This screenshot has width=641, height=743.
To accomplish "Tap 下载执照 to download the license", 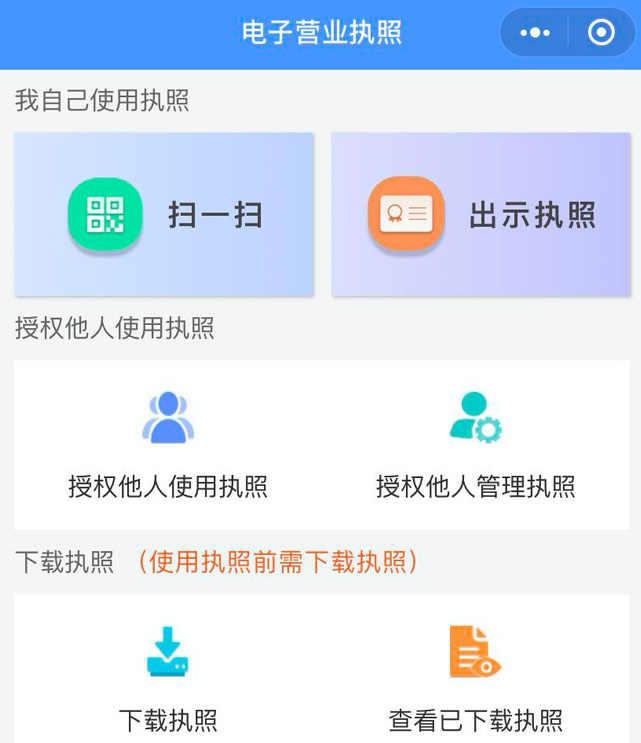I will tap(168, 677).
